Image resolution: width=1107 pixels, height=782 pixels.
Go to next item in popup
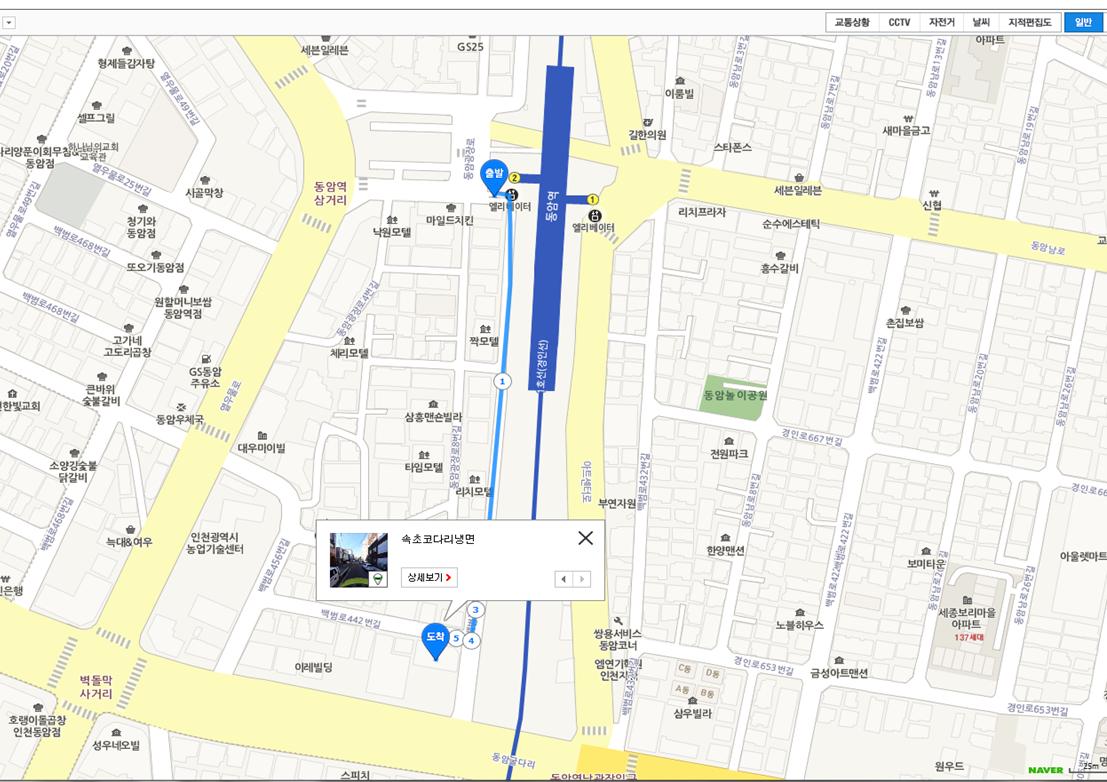pos(582,579)
